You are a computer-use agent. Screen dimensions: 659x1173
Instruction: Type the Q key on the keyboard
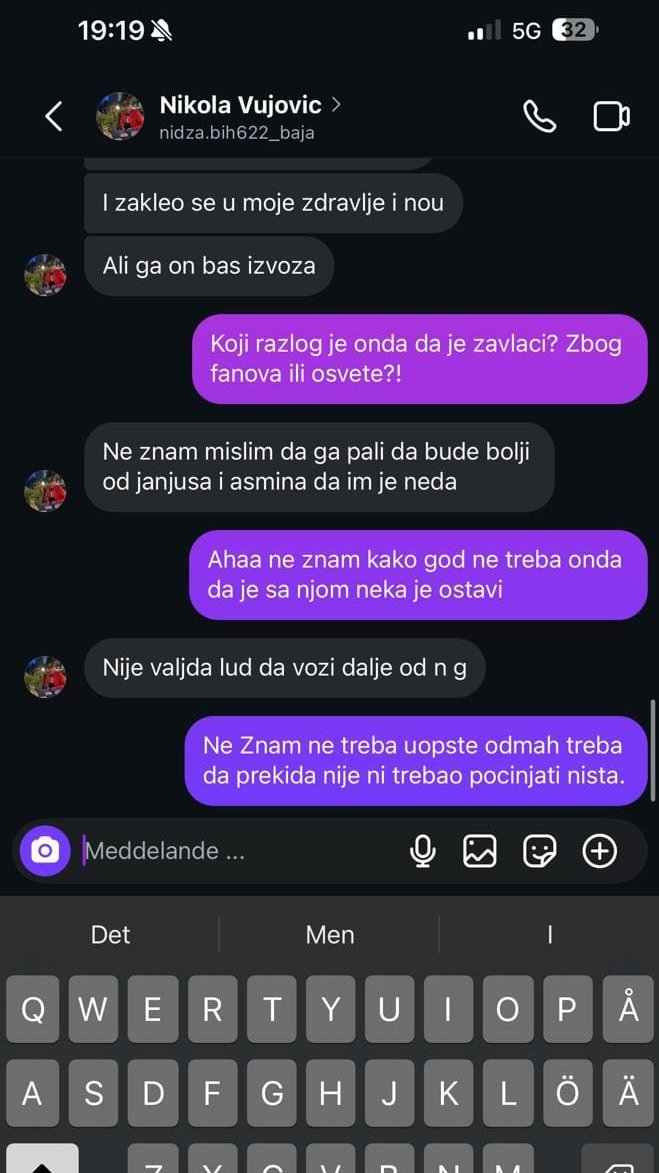pos(33,1010)
